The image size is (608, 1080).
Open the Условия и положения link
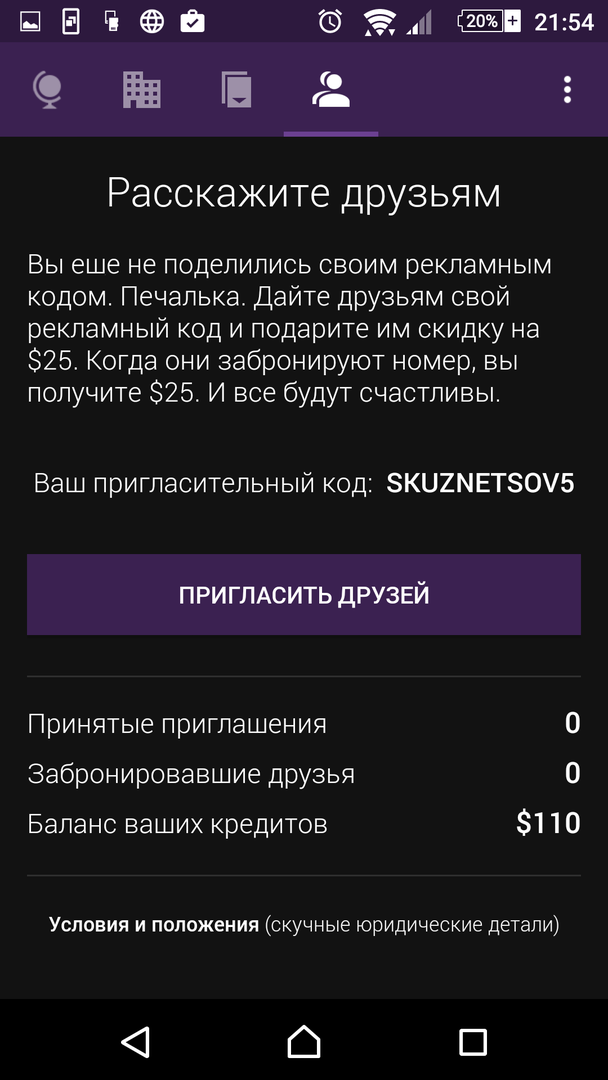pyautogui.click(x=154, y=925)
